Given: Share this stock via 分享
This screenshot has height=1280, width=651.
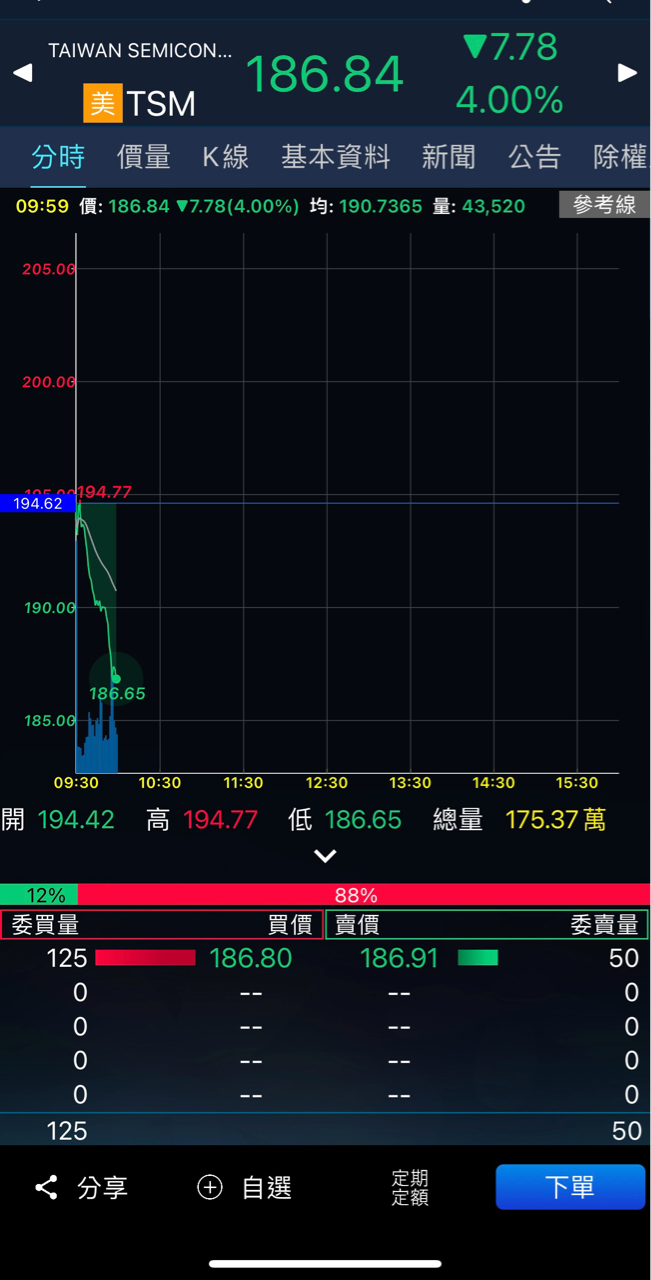Looking at the screenshot, I should 82,1187.
